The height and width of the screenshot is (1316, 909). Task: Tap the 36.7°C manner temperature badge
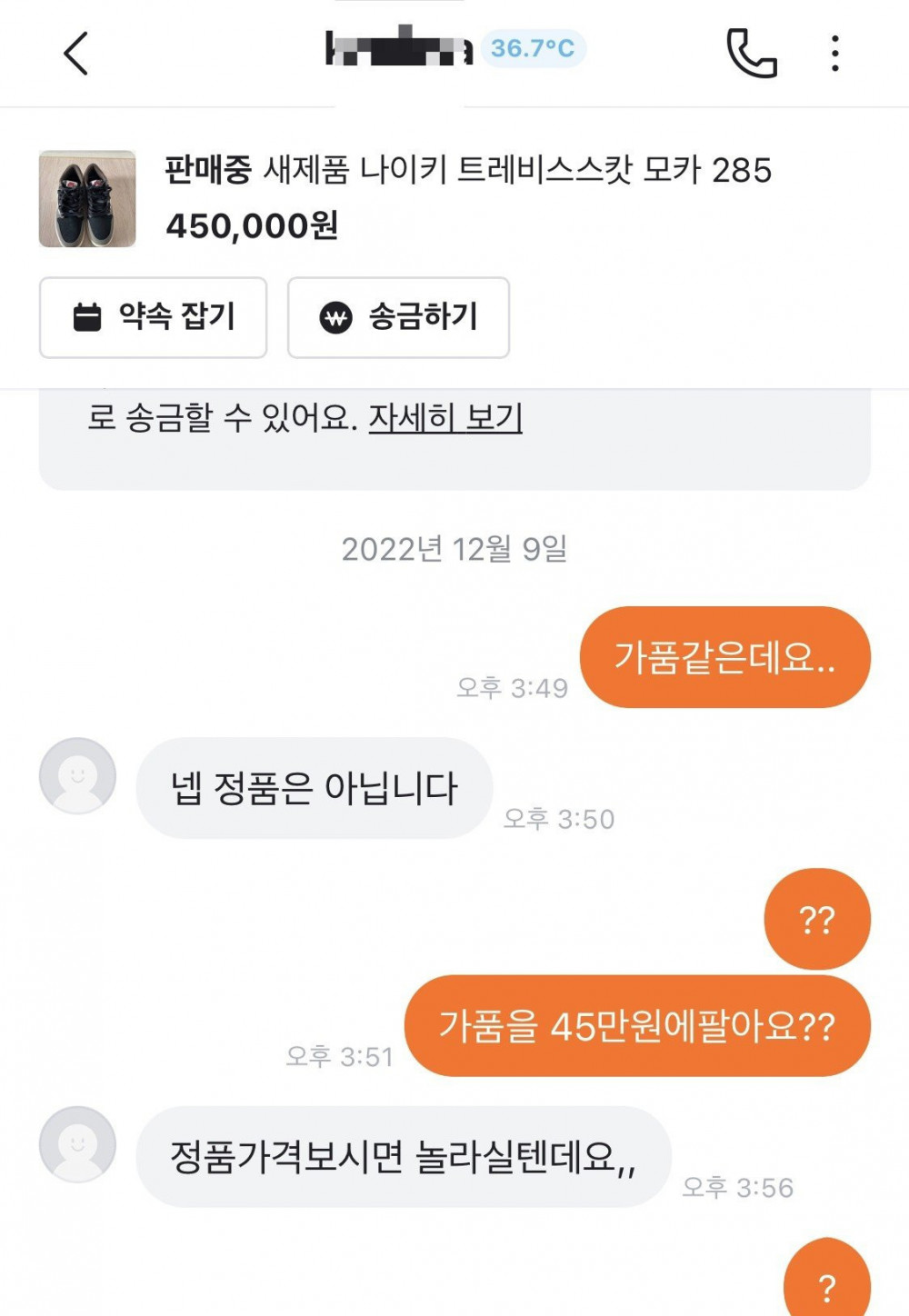click(533, 48)
